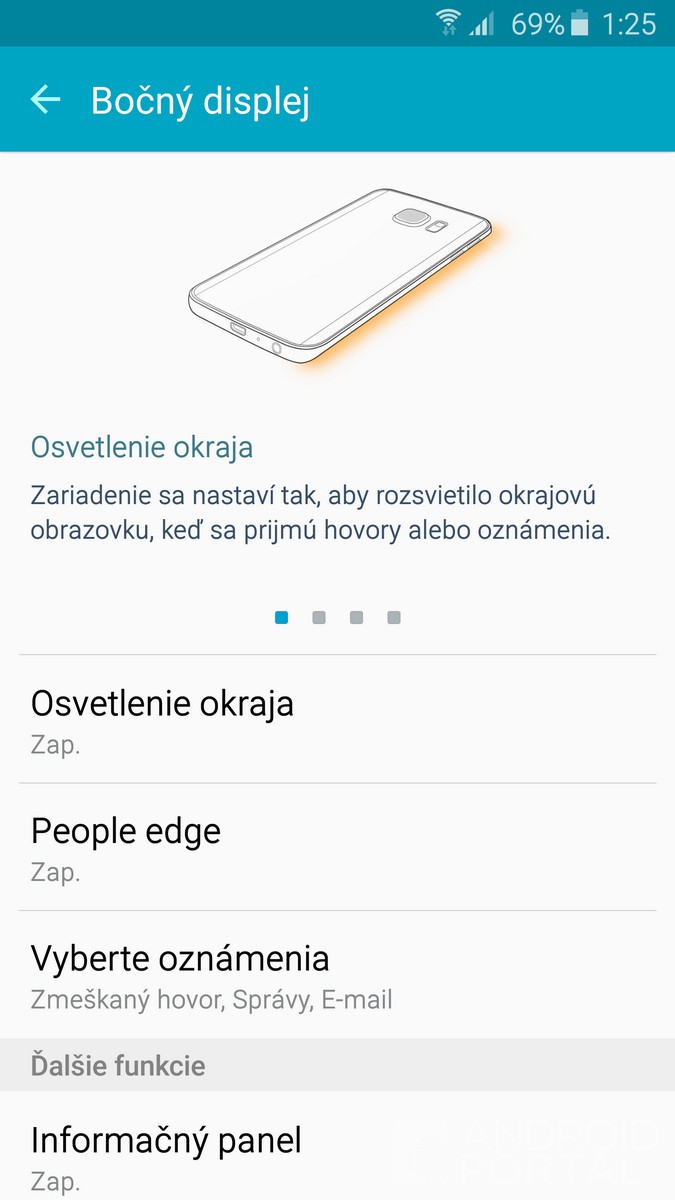Go back from Bočný displej
The width and height of the screenshot is (675, 1200).
pyautogui.click(x=46, y=100)
